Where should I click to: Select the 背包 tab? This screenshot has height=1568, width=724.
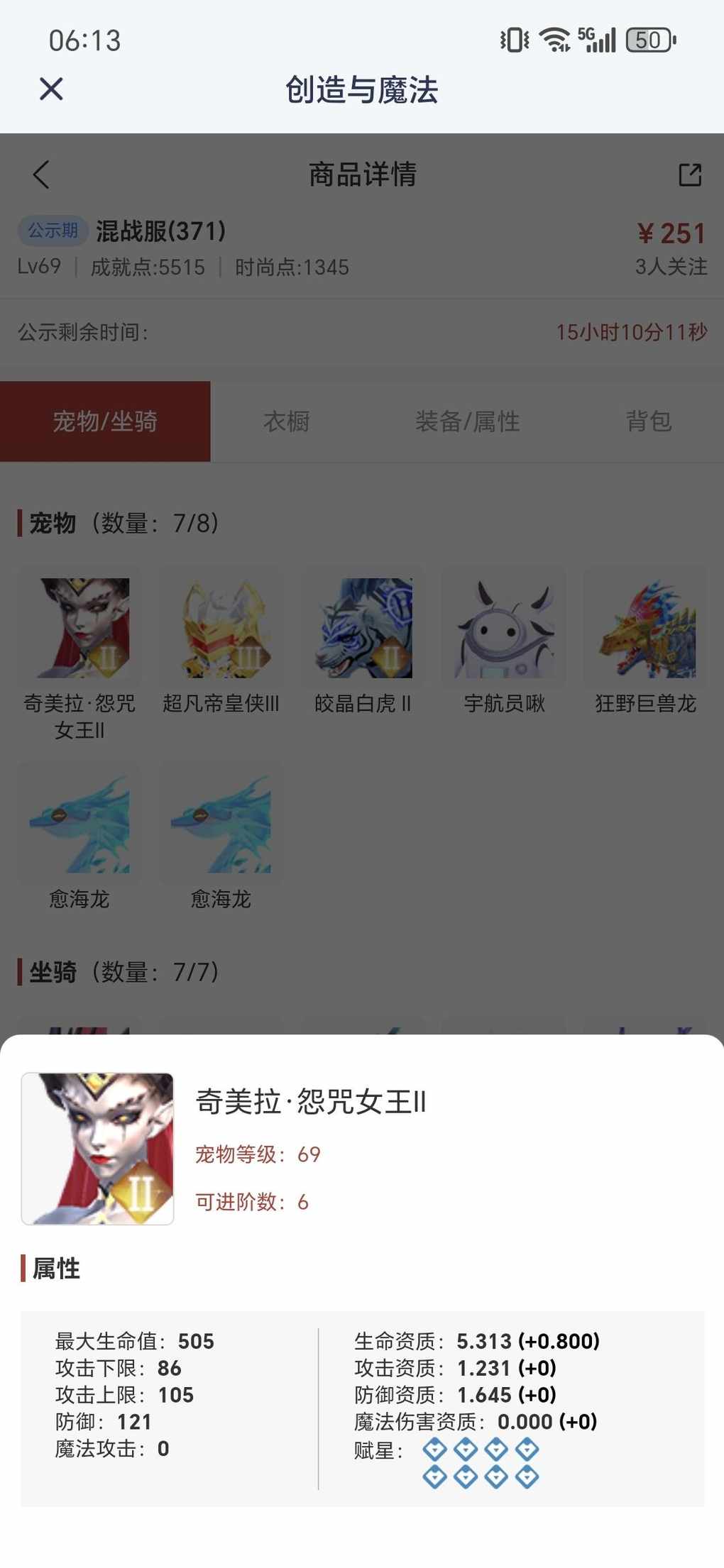click(x=648, y=421)
